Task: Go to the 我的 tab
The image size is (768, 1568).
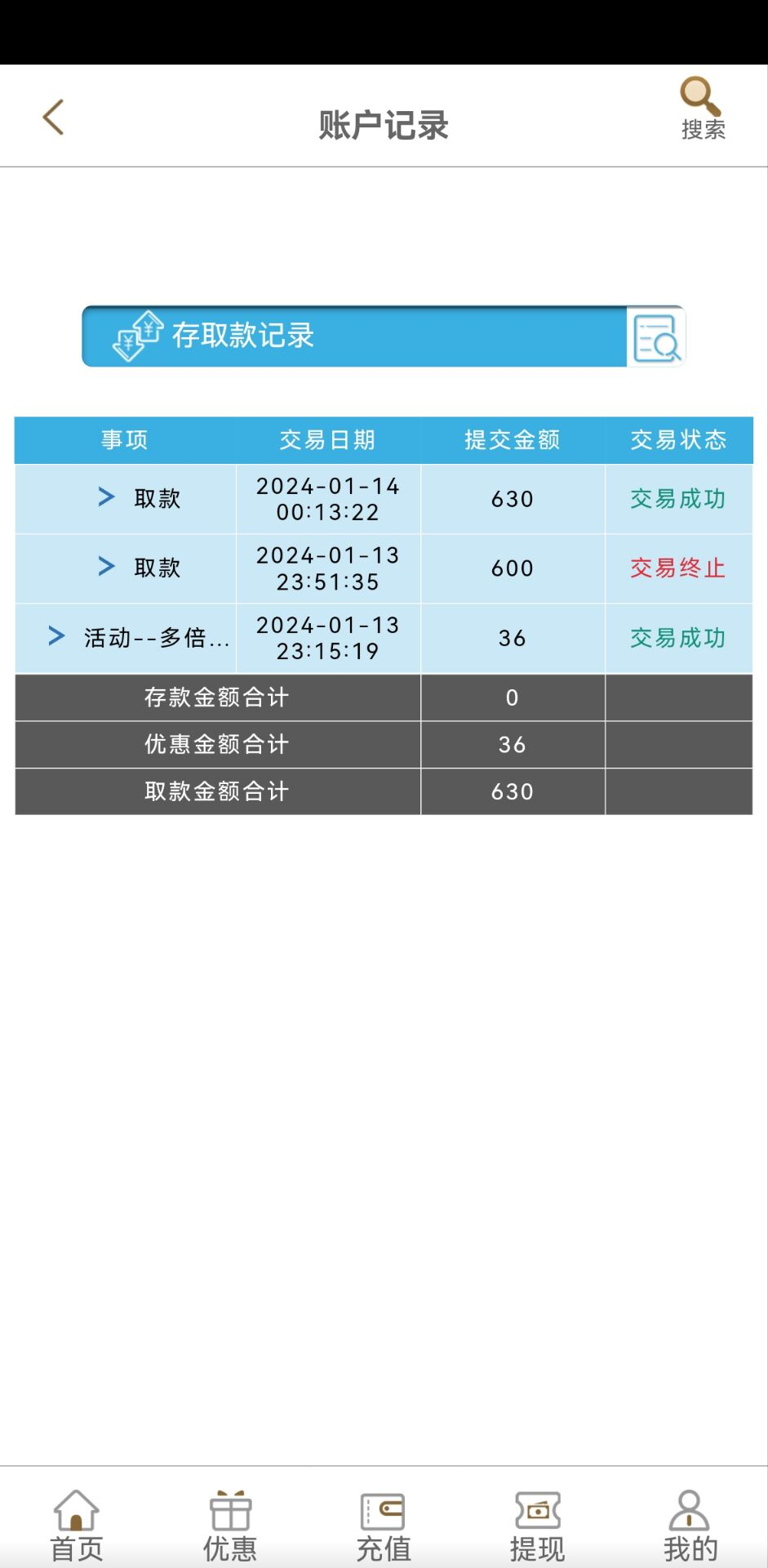Action: (x=690, y=1525)
